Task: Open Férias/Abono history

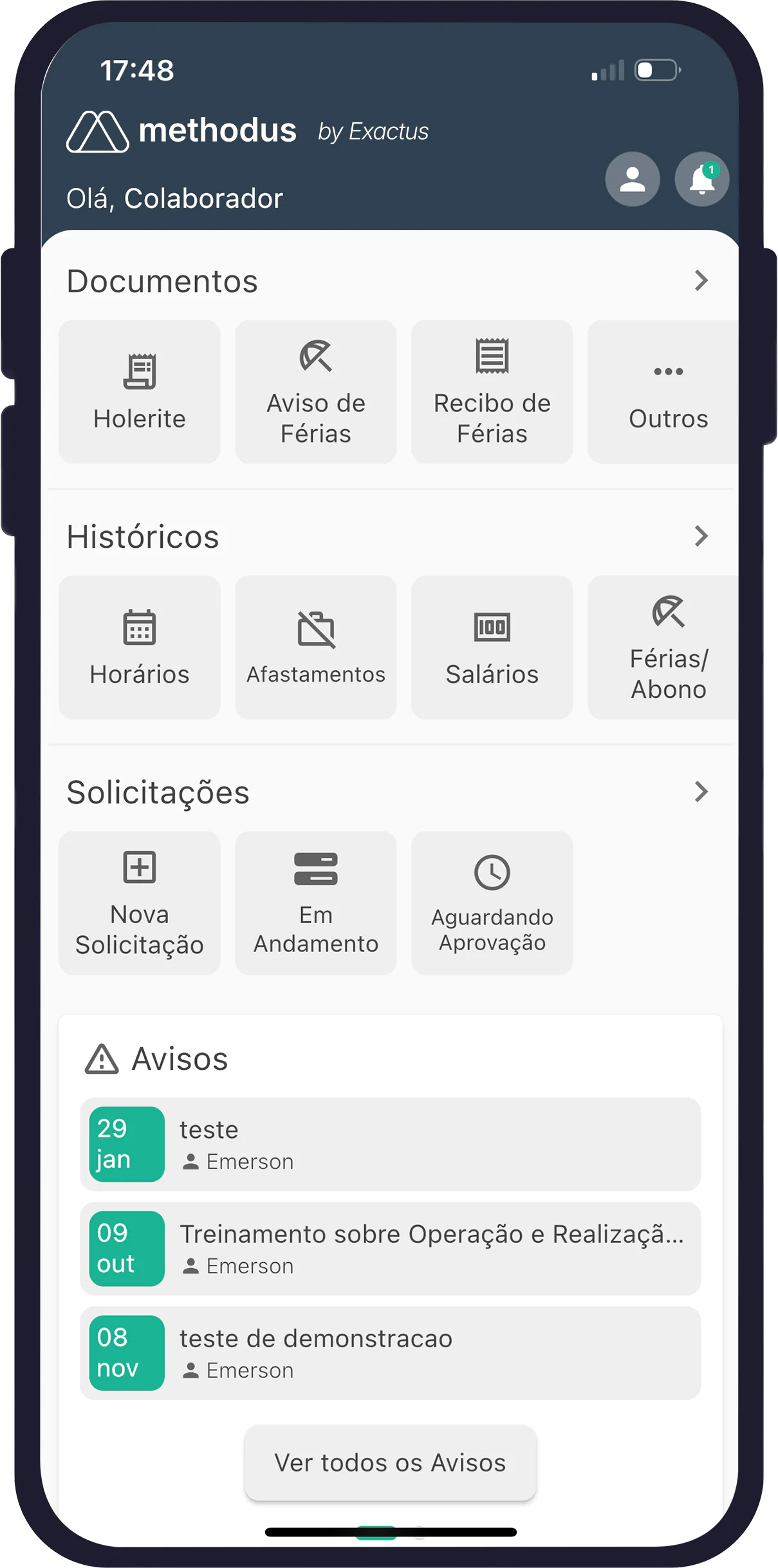Action: [663, 647]
